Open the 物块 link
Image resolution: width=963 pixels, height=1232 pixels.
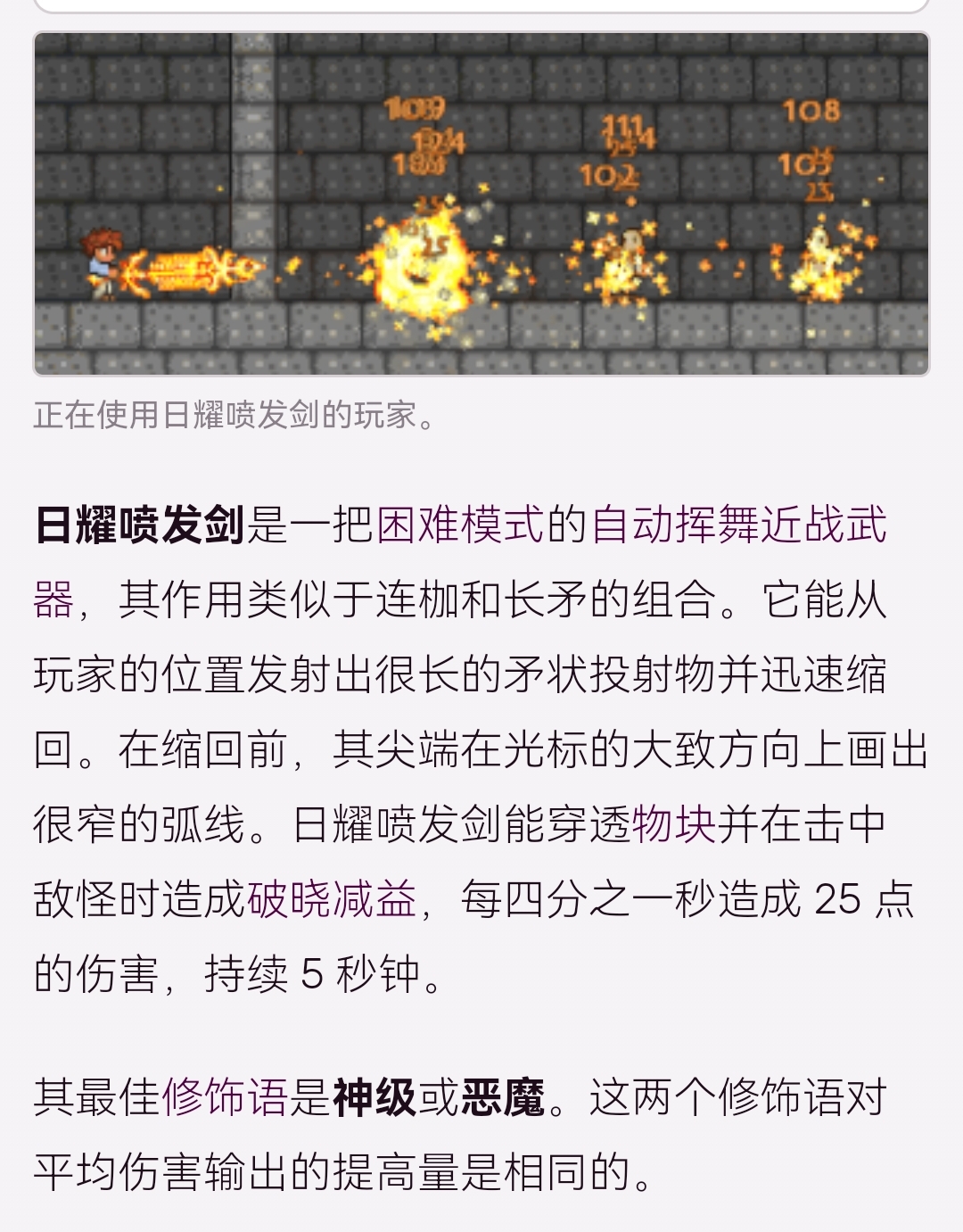coord(674,824)
